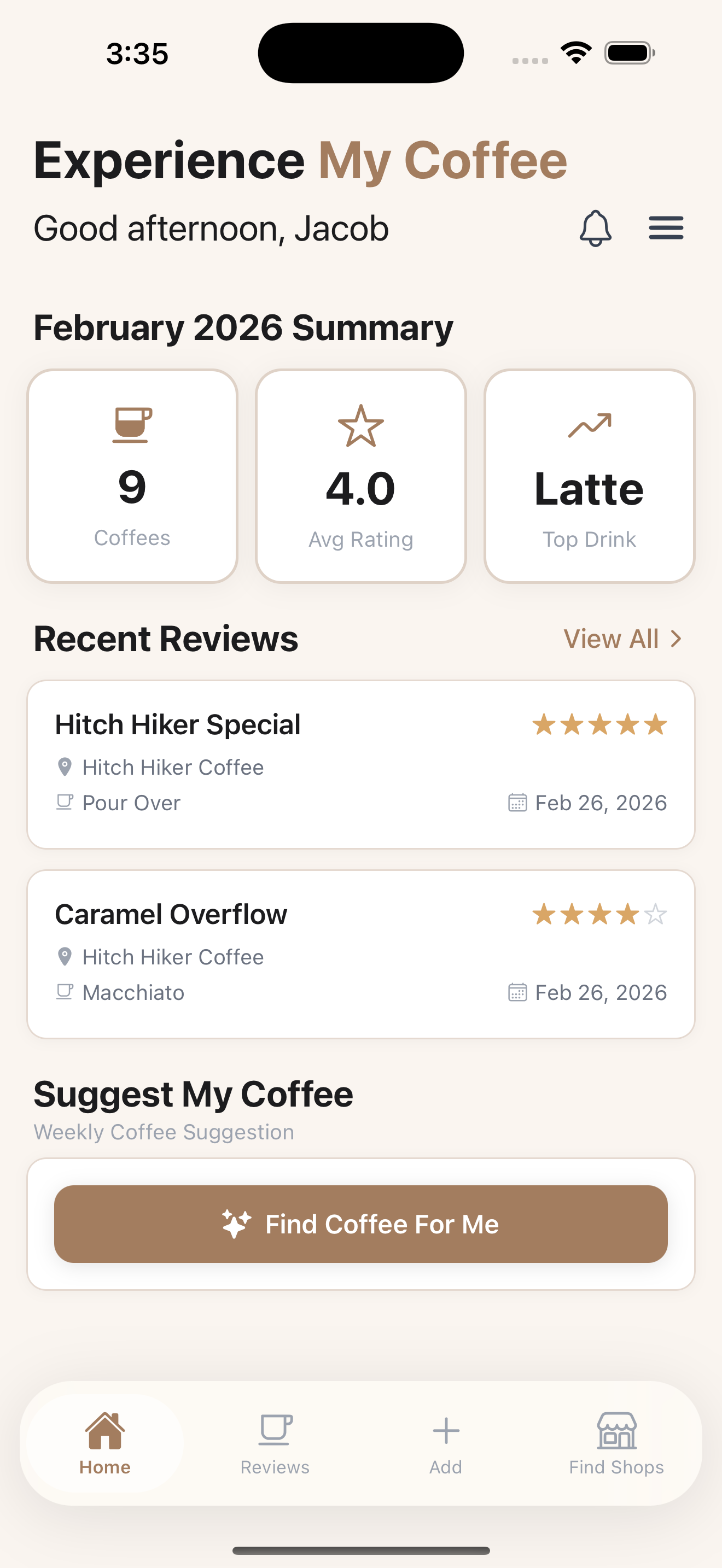Tap the fifth star on Caramel Overflow rating

click(656, 914)
